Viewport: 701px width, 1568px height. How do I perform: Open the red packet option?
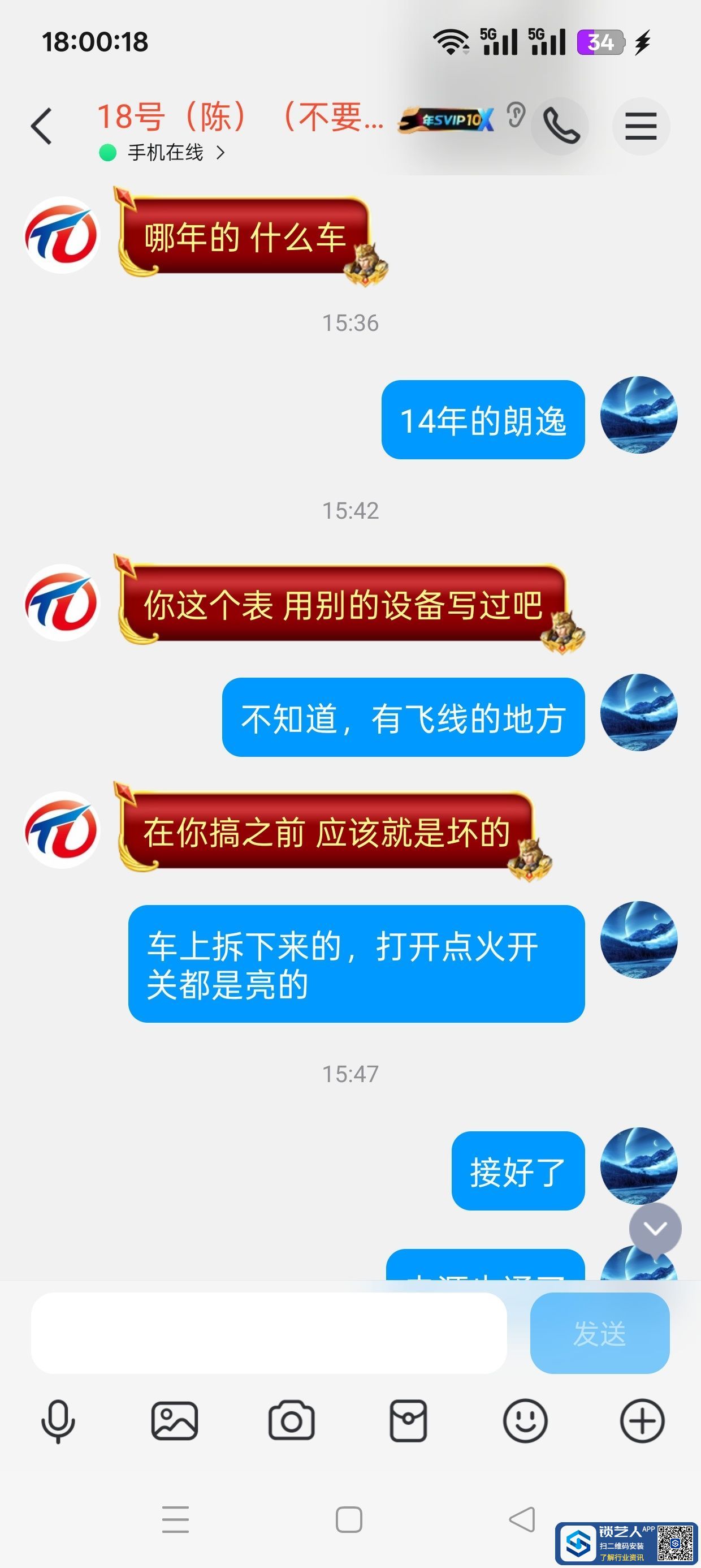coord(408,1421)
